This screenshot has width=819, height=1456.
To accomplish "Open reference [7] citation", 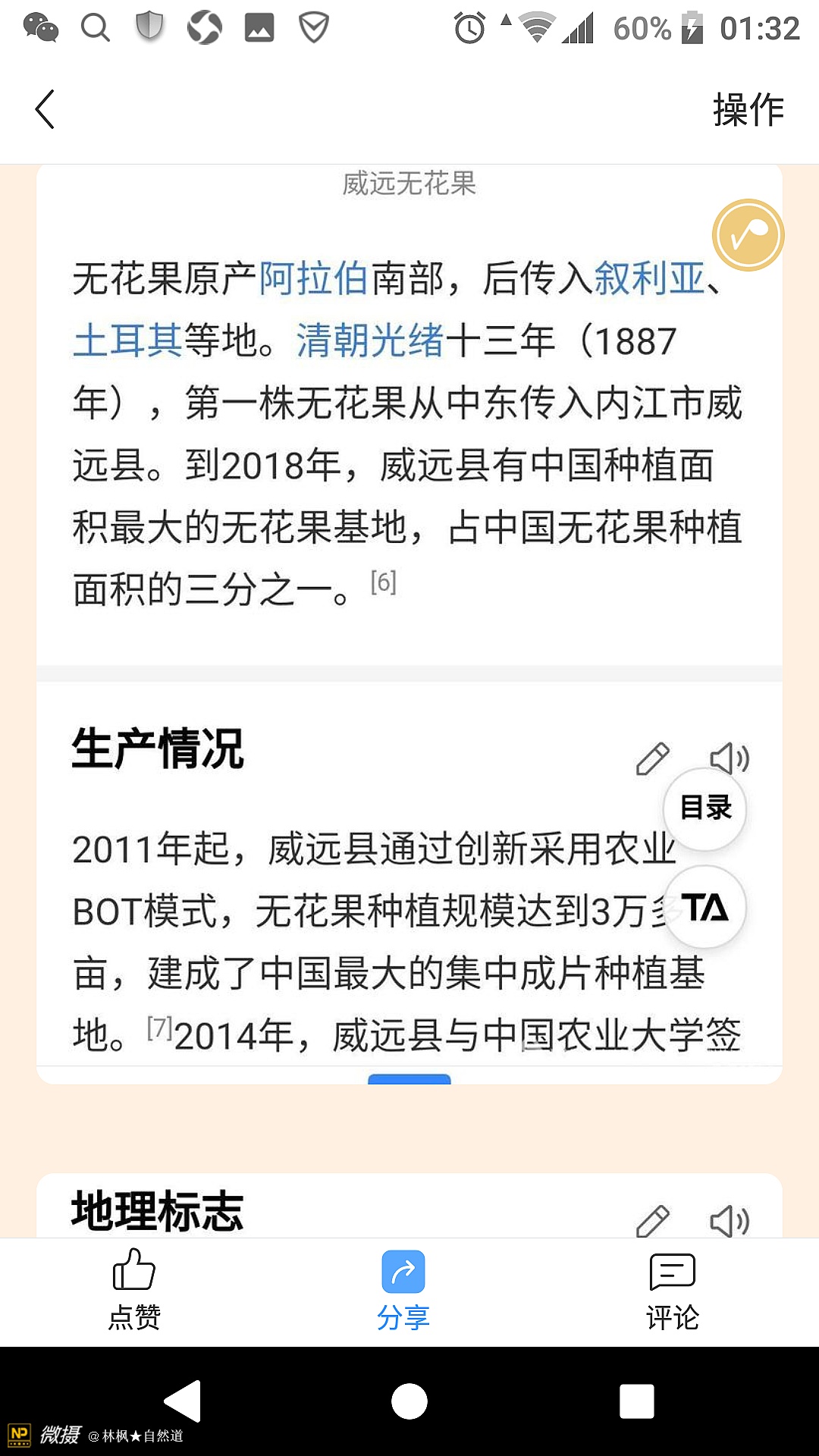I will (159, 1028).
